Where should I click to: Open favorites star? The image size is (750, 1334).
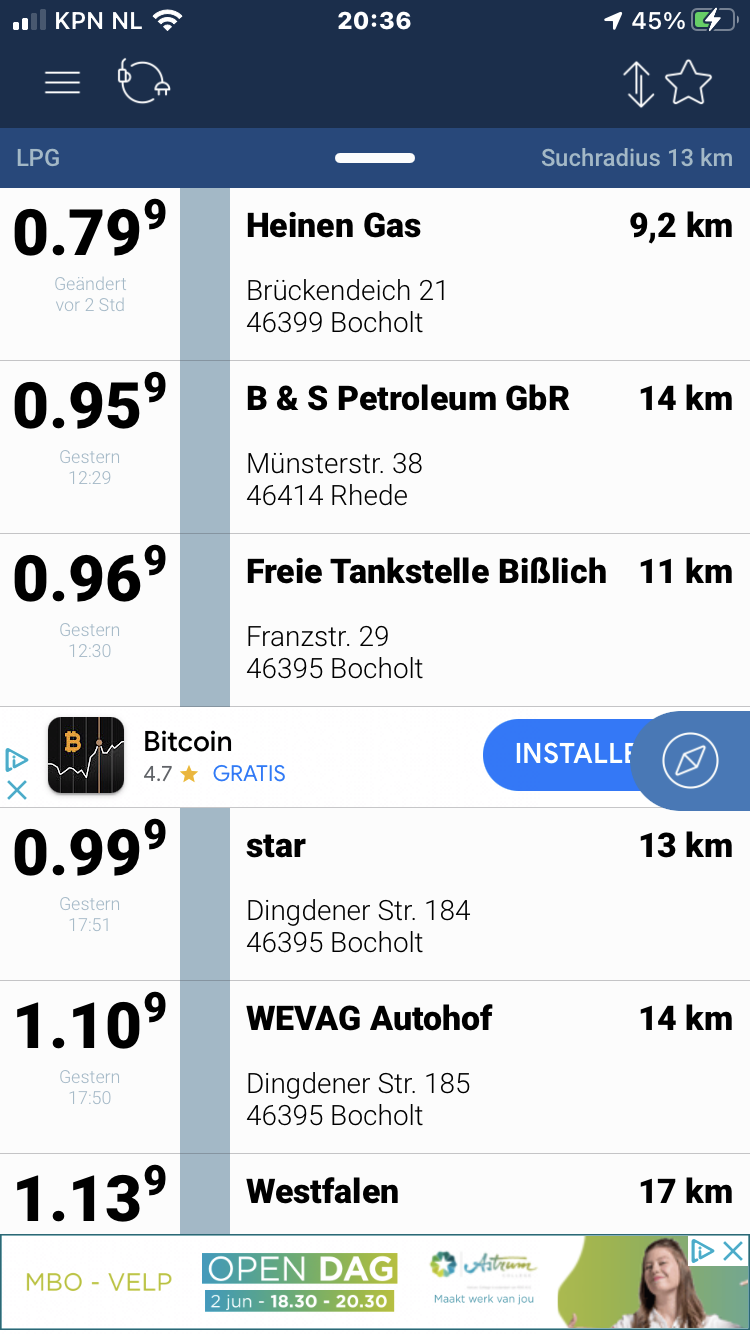pyautogui.click(x=689, y=83)
